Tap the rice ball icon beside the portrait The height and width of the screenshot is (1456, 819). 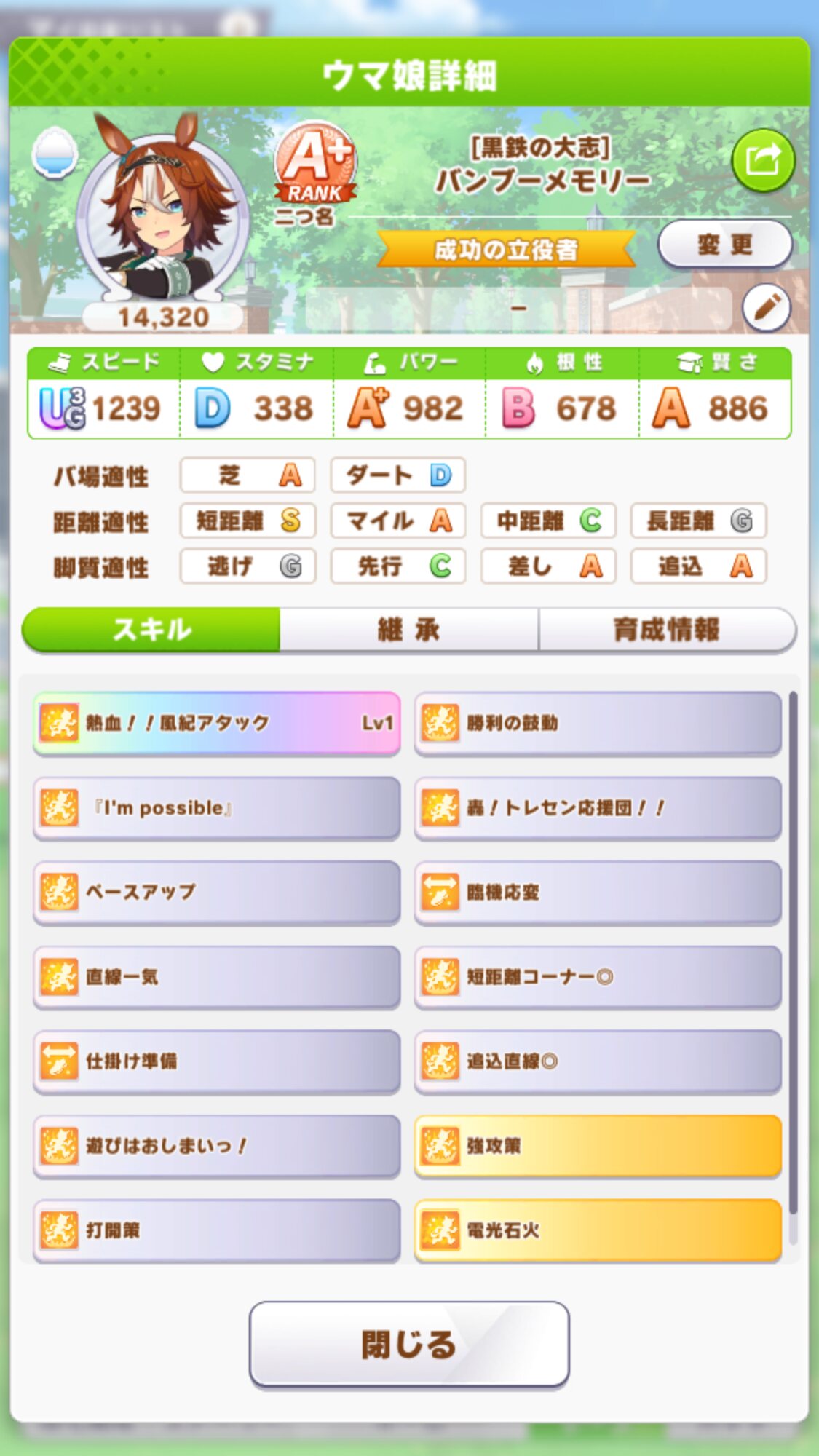click(x=55, y=152)
